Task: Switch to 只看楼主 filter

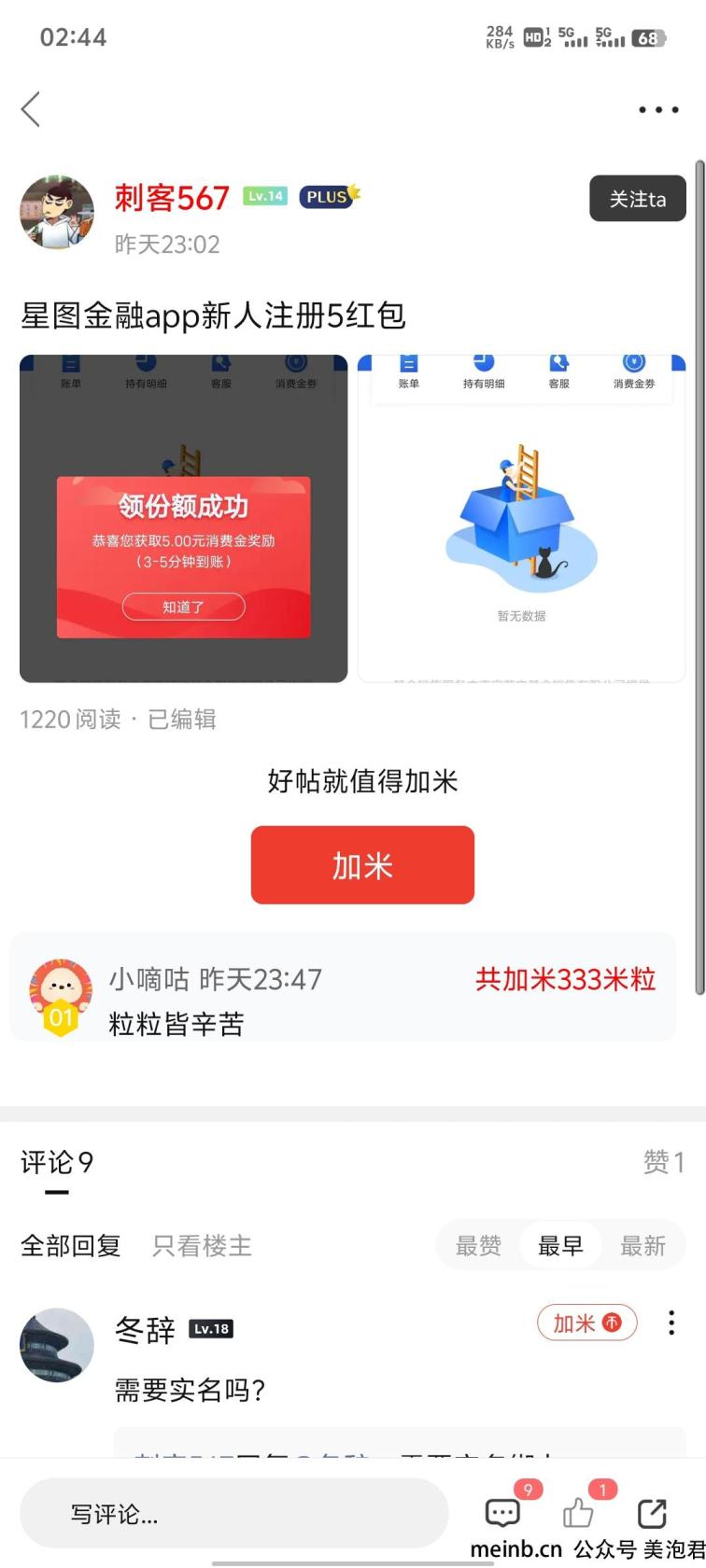Action: click(x=202, y=1246)
